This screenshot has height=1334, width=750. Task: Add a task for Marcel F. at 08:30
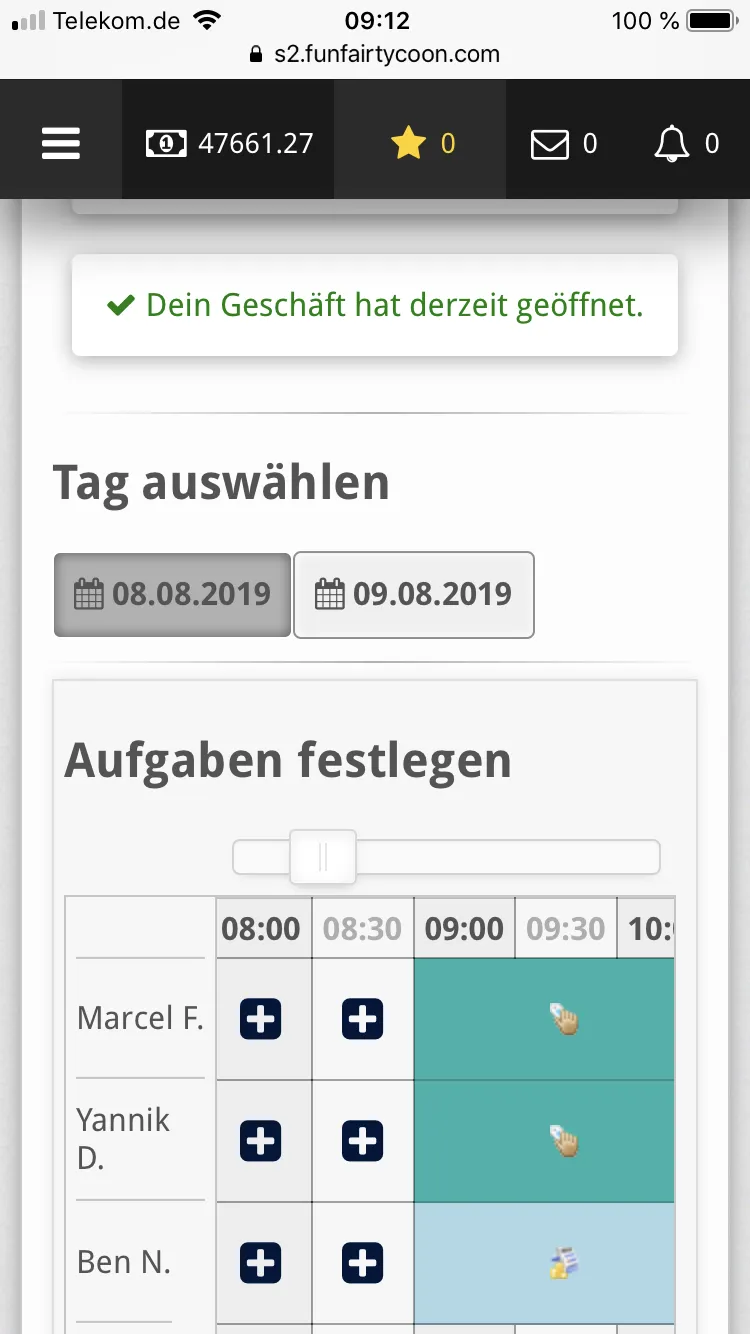tap(362, 1019)
